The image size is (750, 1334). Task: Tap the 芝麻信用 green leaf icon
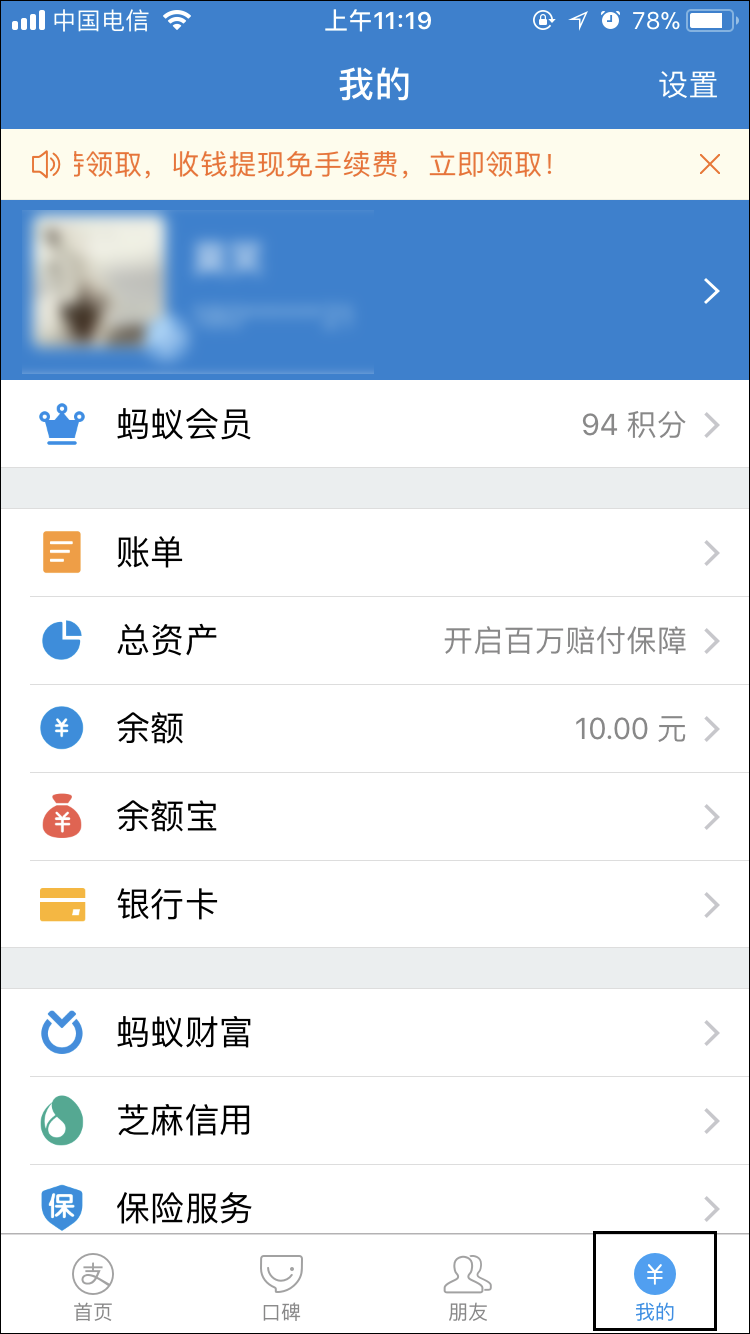click(x=60, y=1120)
